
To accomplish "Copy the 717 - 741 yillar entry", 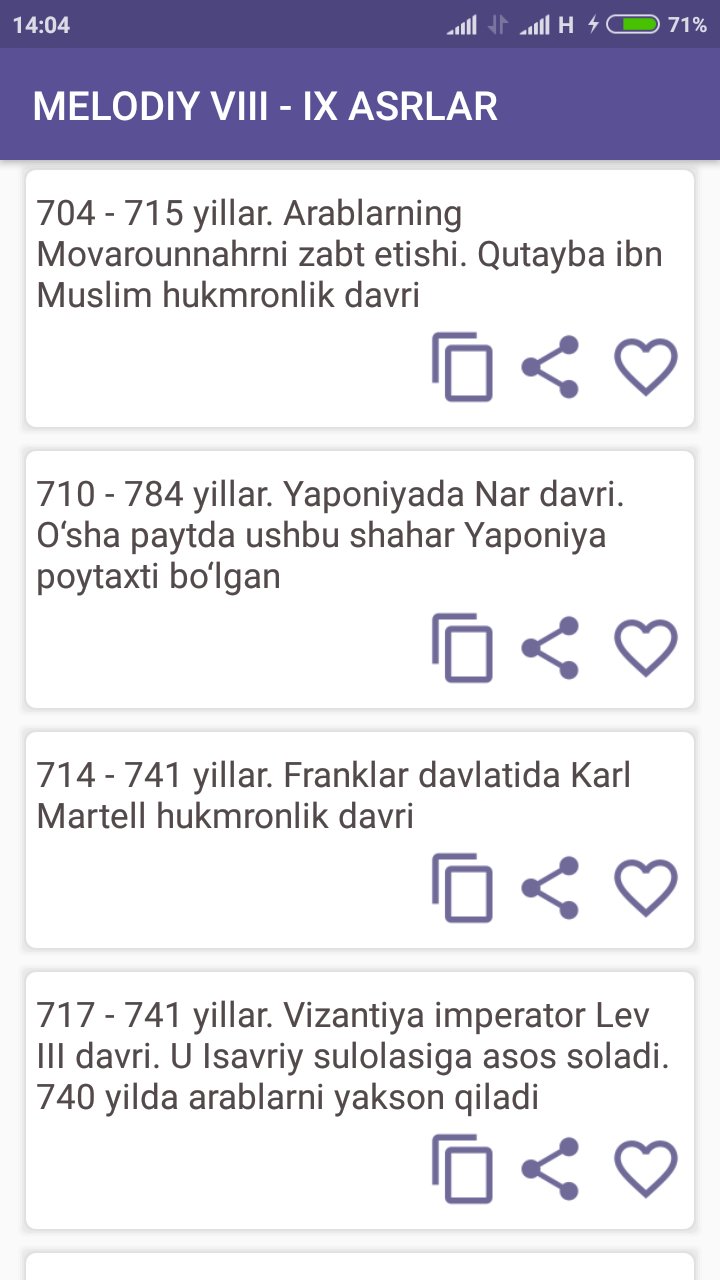I will click(x=463, y=1169).
